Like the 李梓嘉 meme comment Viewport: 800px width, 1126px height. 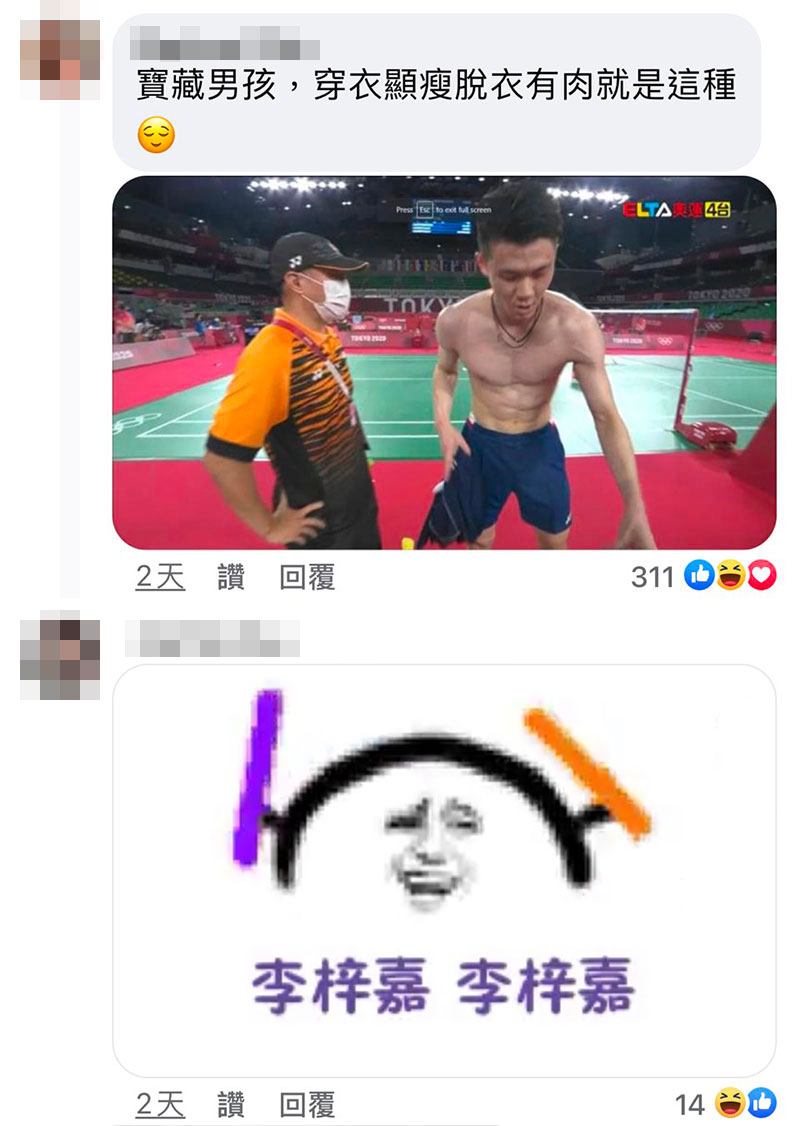[231, 1105]
